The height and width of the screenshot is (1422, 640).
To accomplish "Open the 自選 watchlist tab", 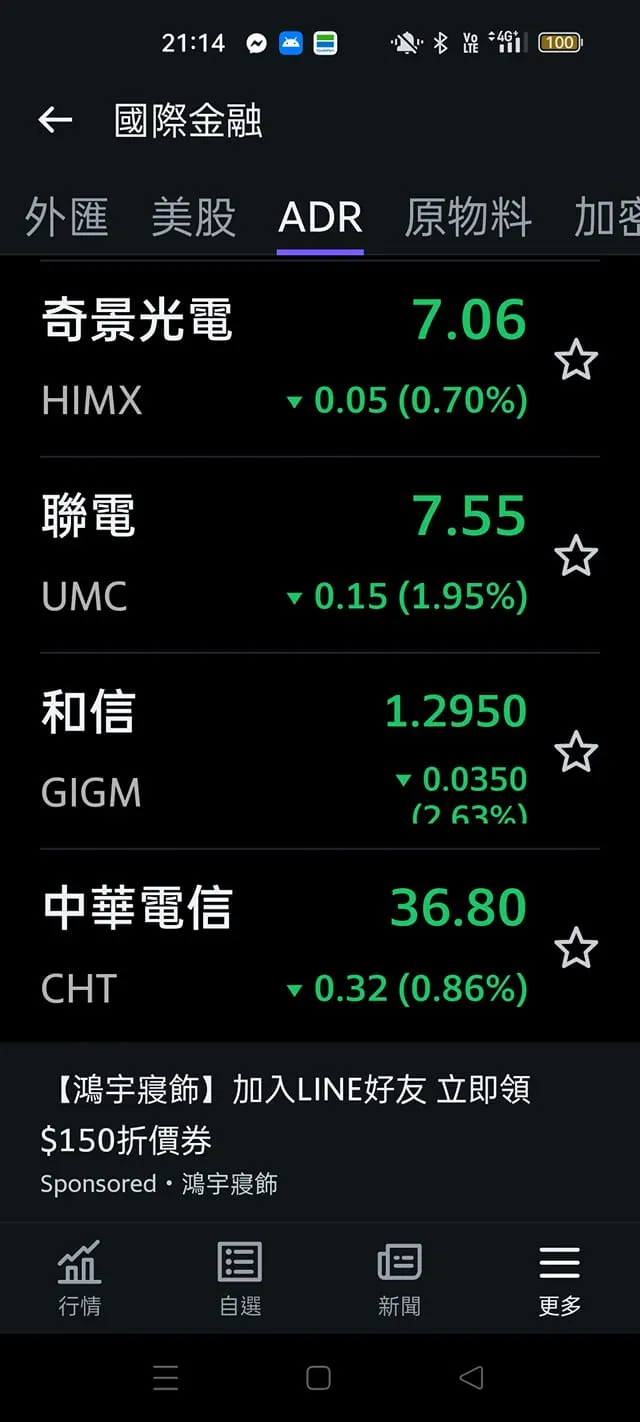I will (x=240, y=1277).
